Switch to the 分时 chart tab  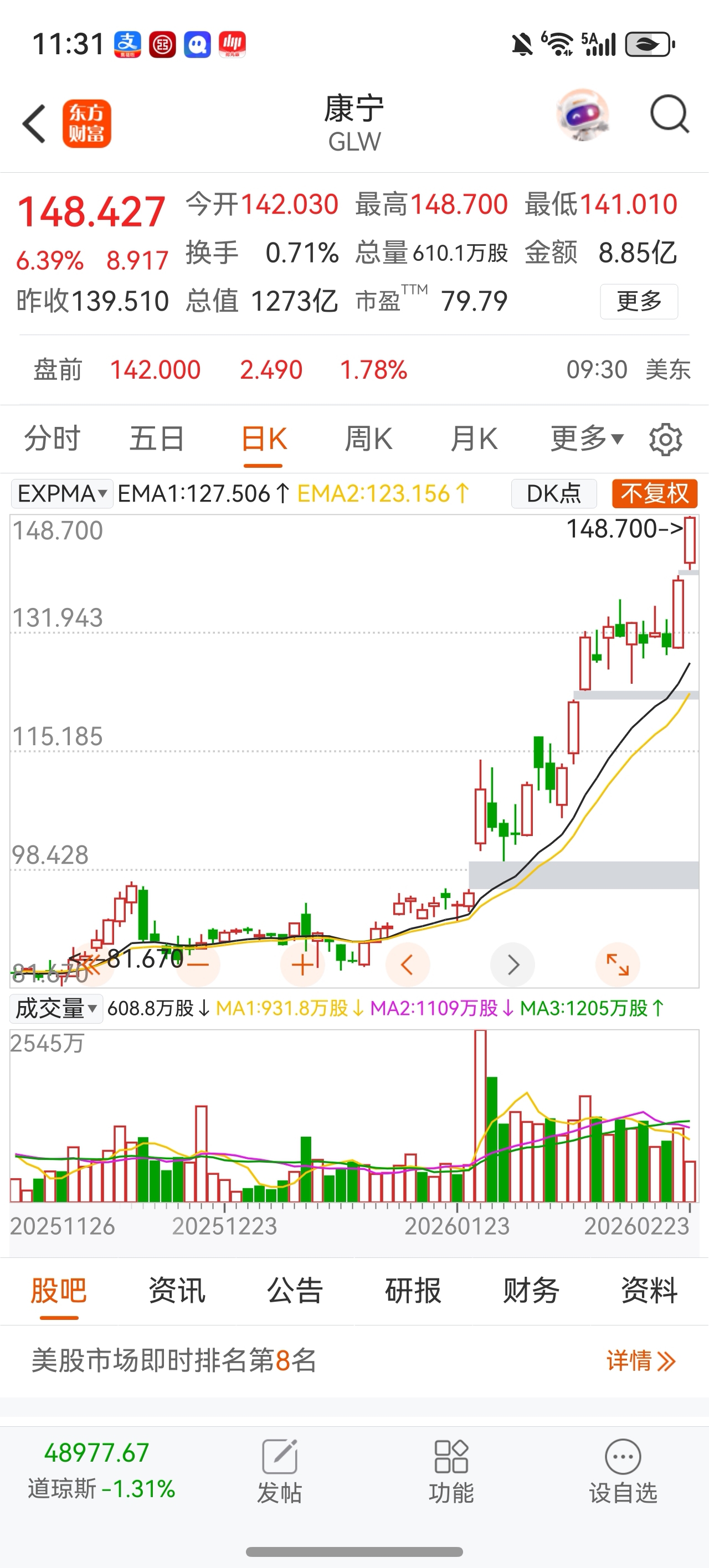pyautogui.click(x=52, y=439)
